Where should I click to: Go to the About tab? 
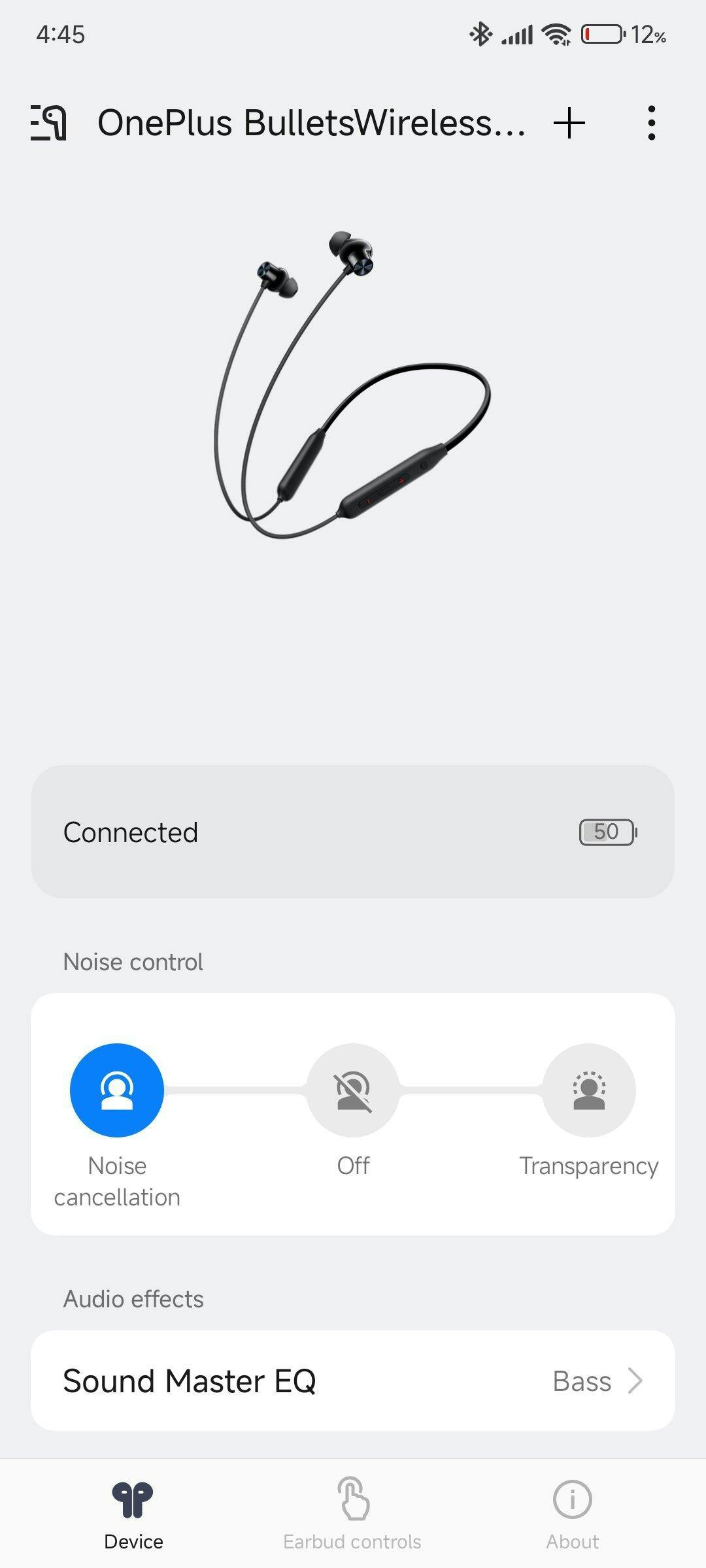572,1513
